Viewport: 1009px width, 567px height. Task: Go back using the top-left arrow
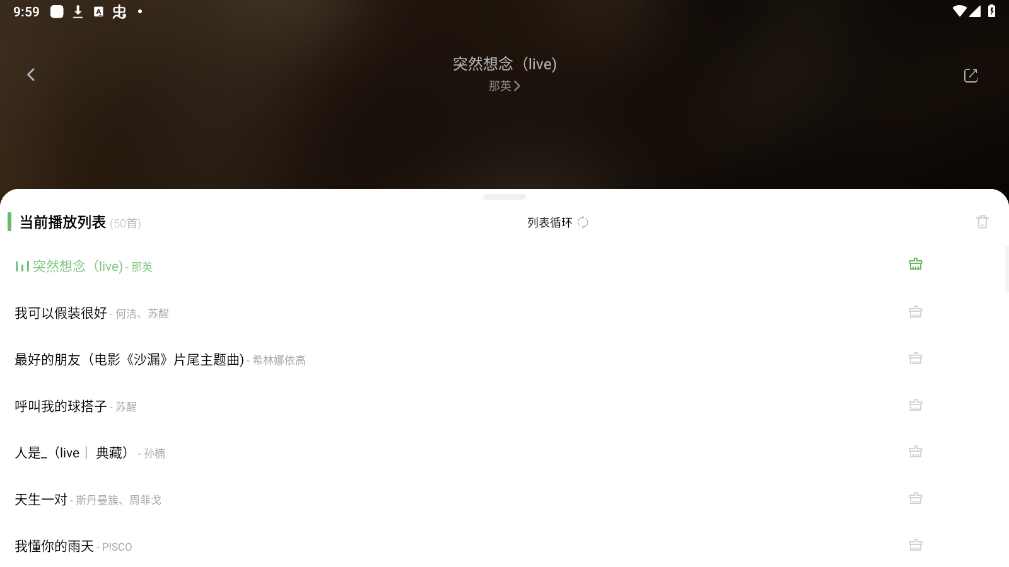[31, 75]
